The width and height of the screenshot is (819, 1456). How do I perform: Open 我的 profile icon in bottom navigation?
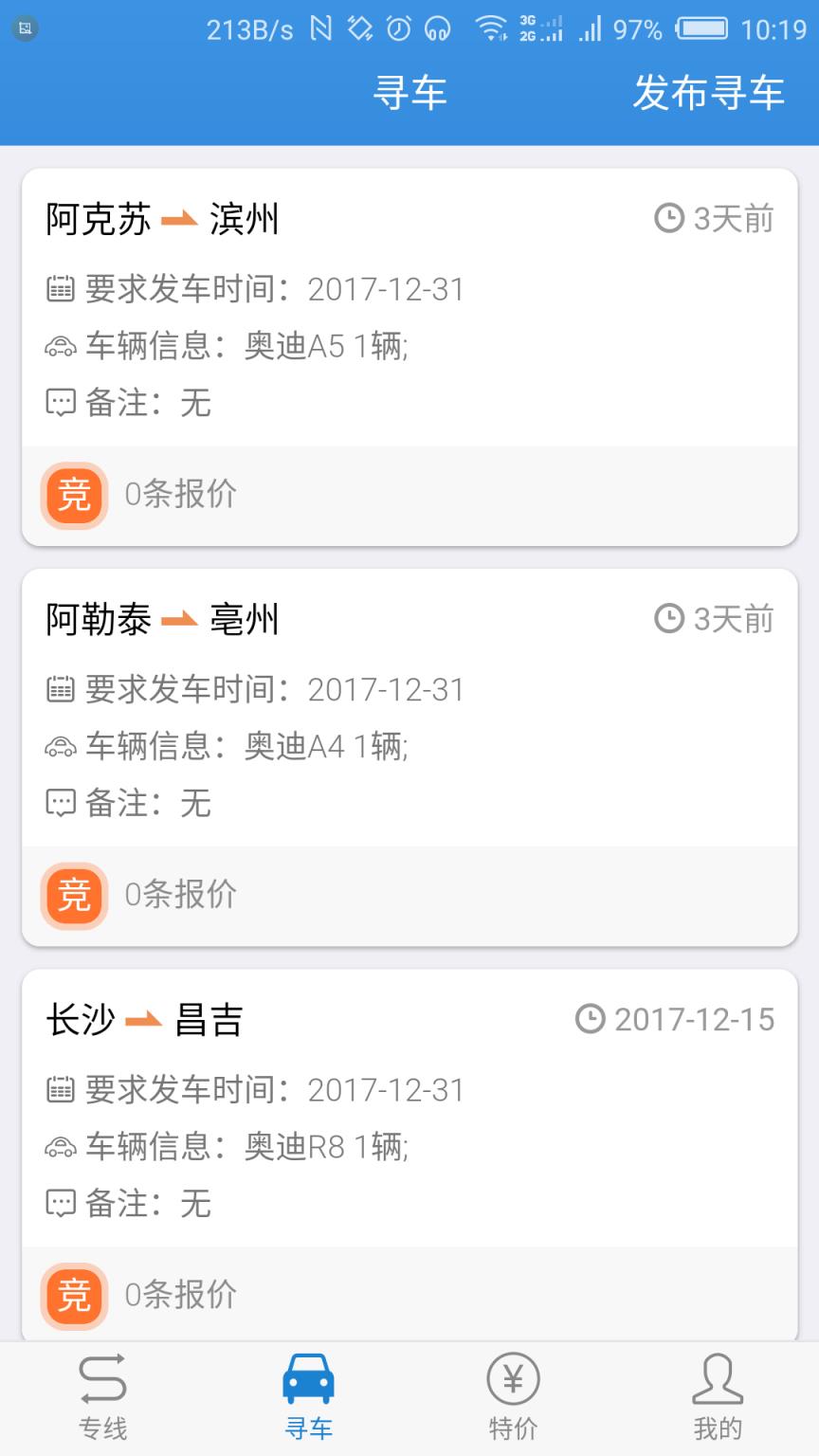717,1386
